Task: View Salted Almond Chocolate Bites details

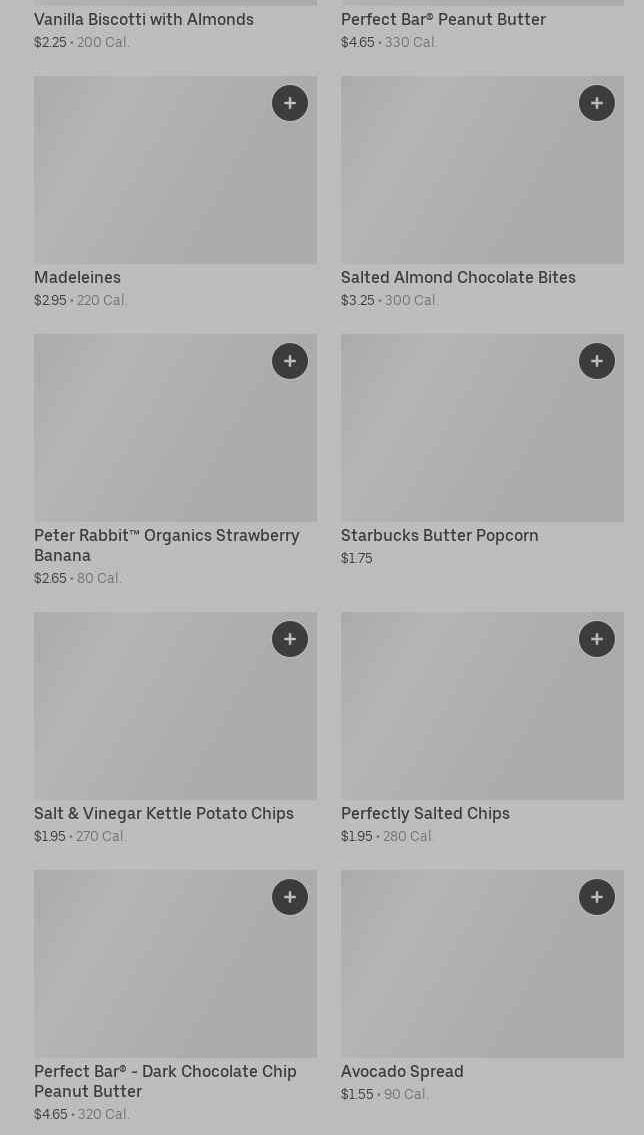Action: click(x=460, y=180)
